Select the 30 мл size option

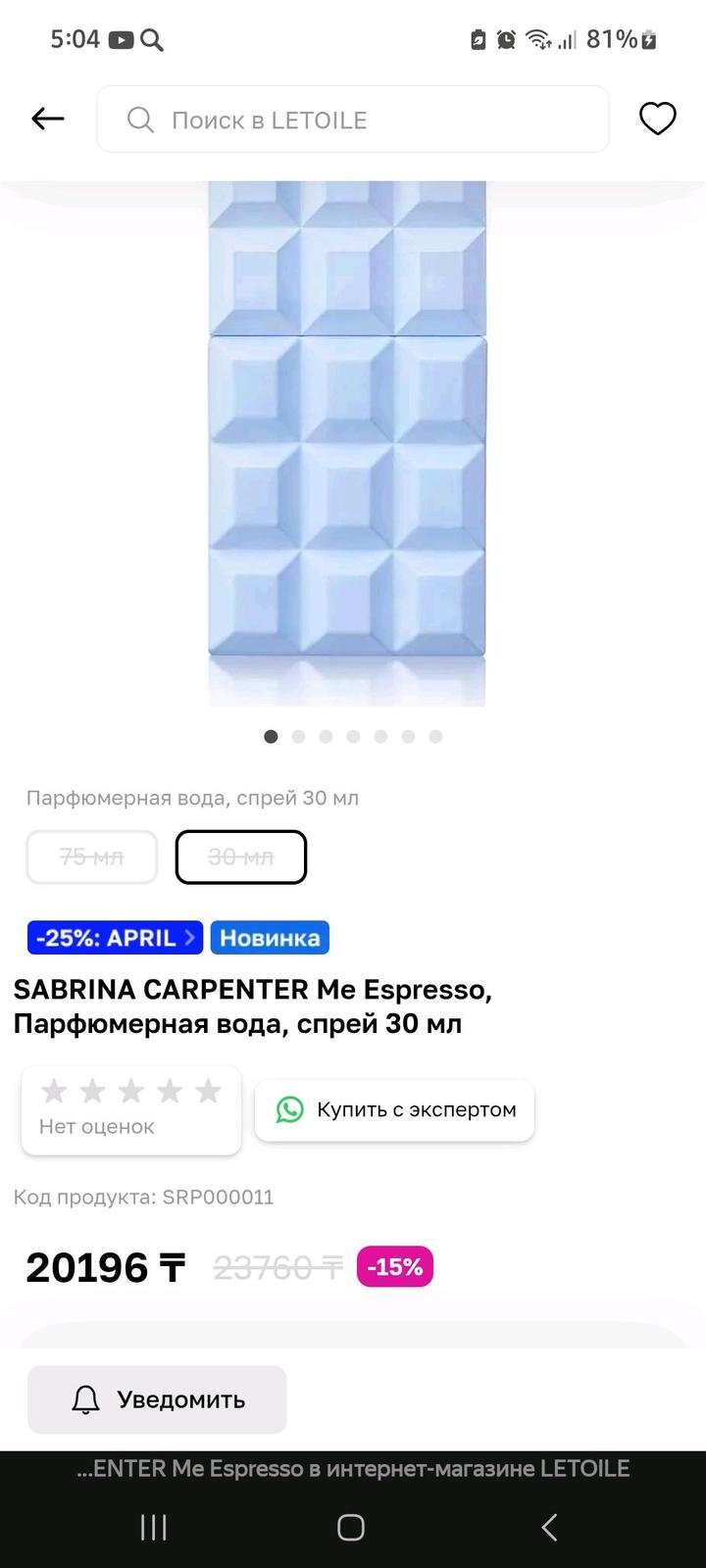pyautogui.click(x=241, y=857)
